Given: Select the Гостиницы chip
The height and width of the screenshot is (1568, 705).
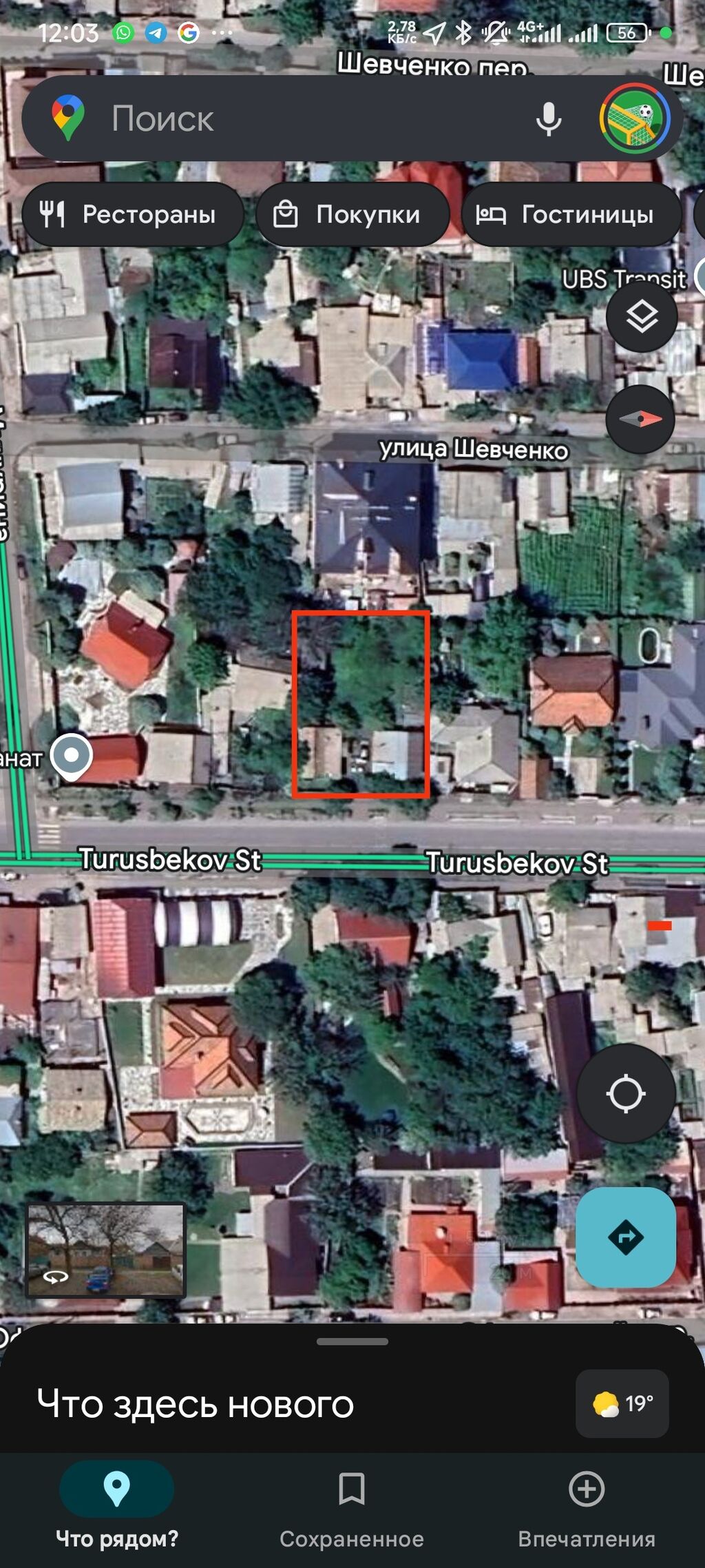Looking at the screenshot, I should [x=571, y=214].
